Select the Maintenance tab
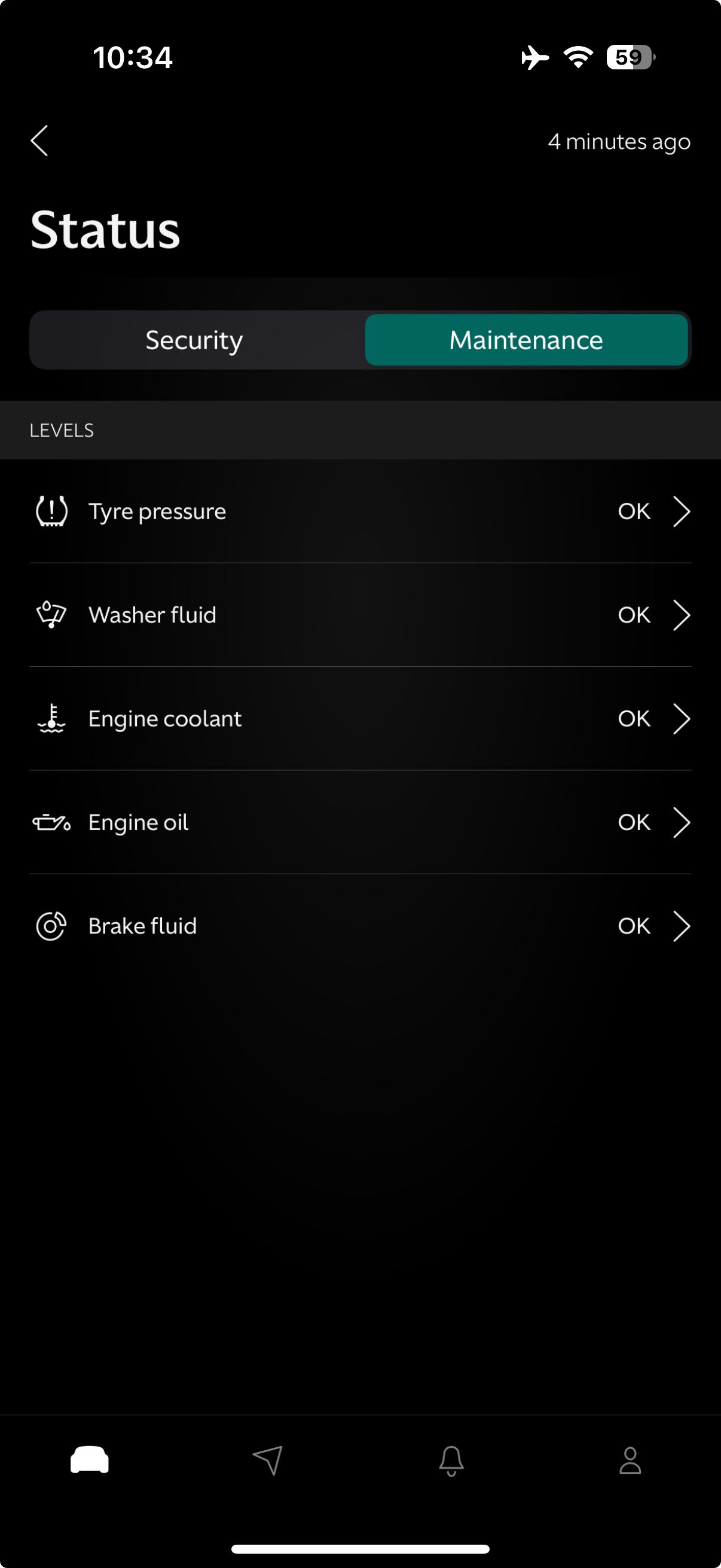The image size is (721, 1568). [x=526, y=340]
